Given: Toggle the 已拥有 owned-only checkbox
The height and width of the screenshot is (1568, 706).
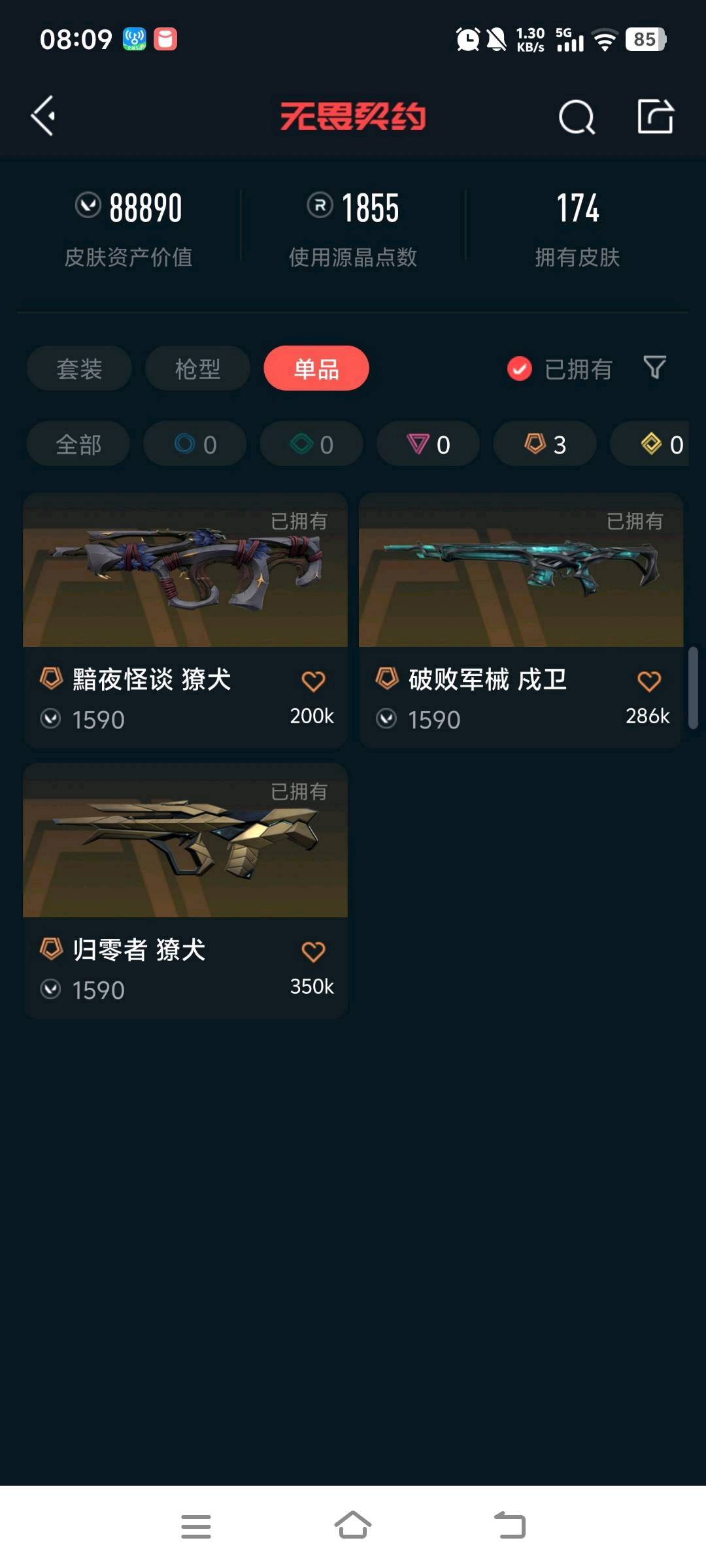Looking at the screenshot, I should pos(520,369).
